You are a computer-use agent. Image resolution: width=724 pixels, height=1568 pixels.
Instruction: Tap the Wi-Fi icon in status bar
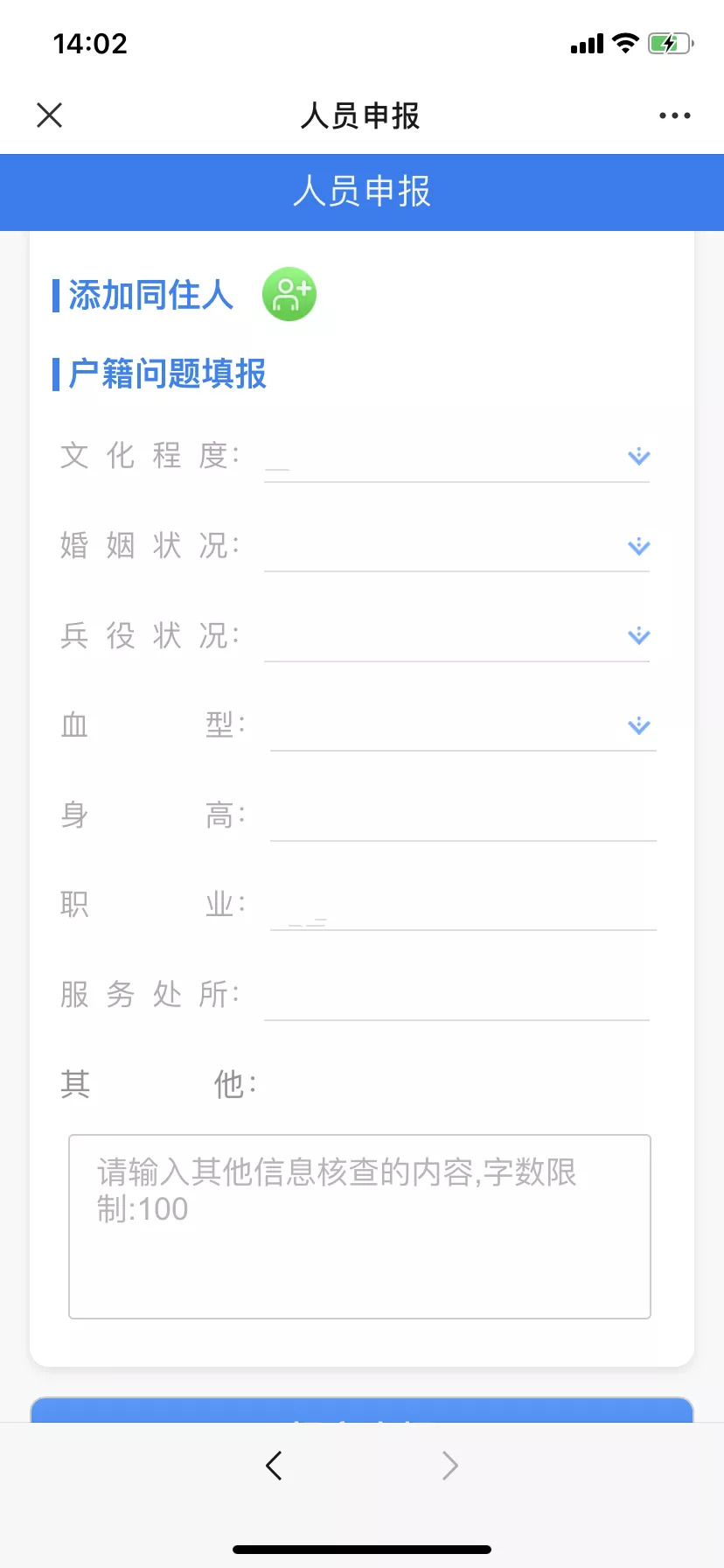click(624, 42)
